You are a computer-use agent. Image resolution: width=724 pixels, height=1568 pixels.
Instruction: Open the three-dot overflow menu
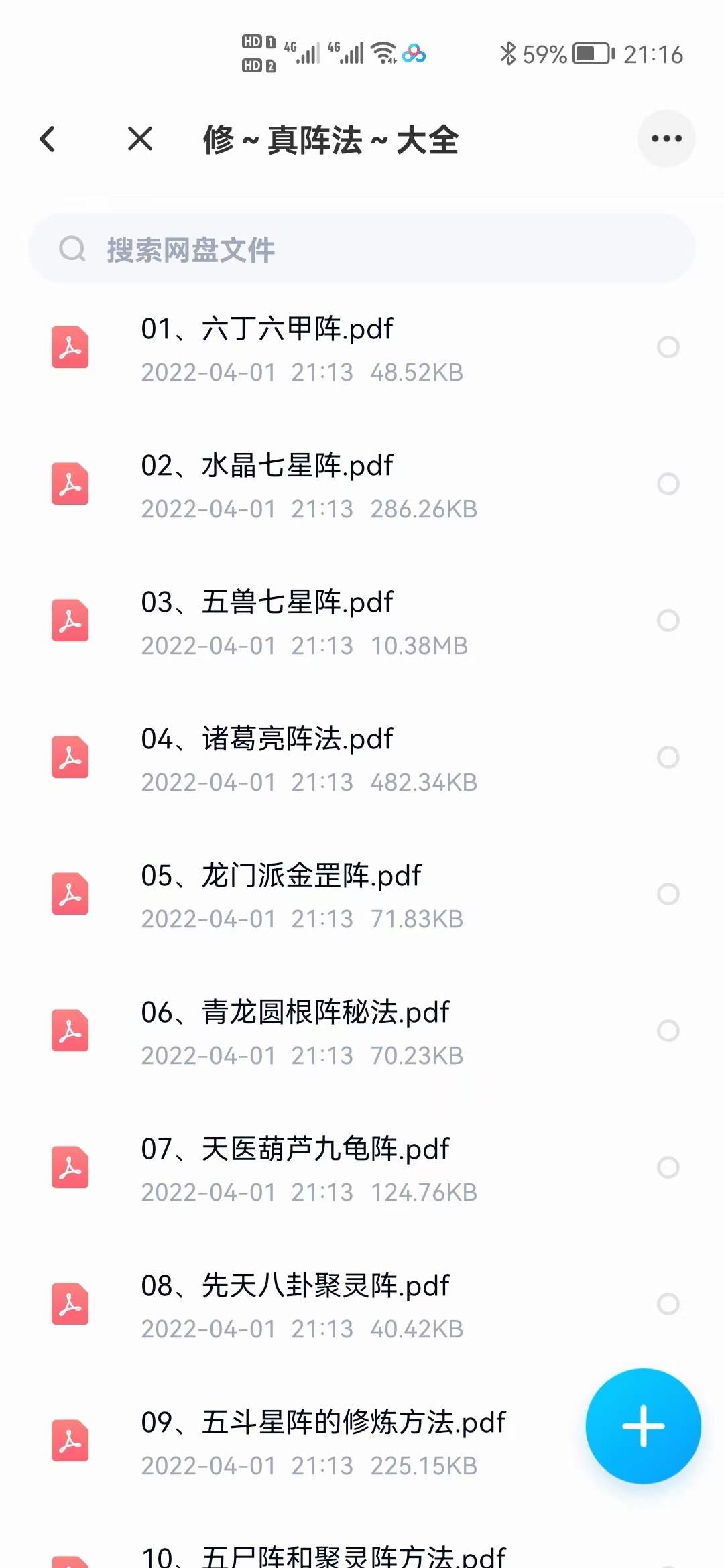(666, 139)
